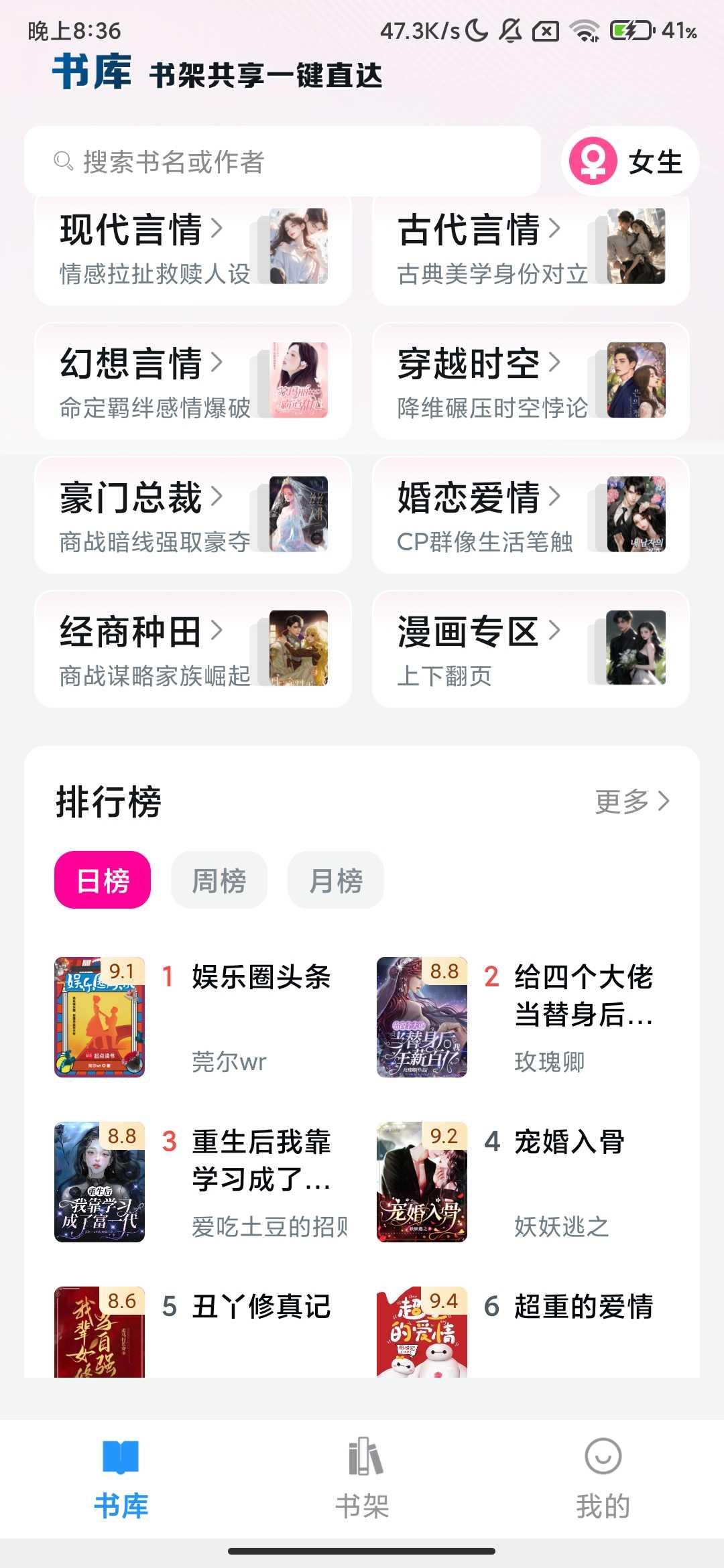Select the 日榜 ranking chip
724x1568 pixels.
click(x=103, y=880)
